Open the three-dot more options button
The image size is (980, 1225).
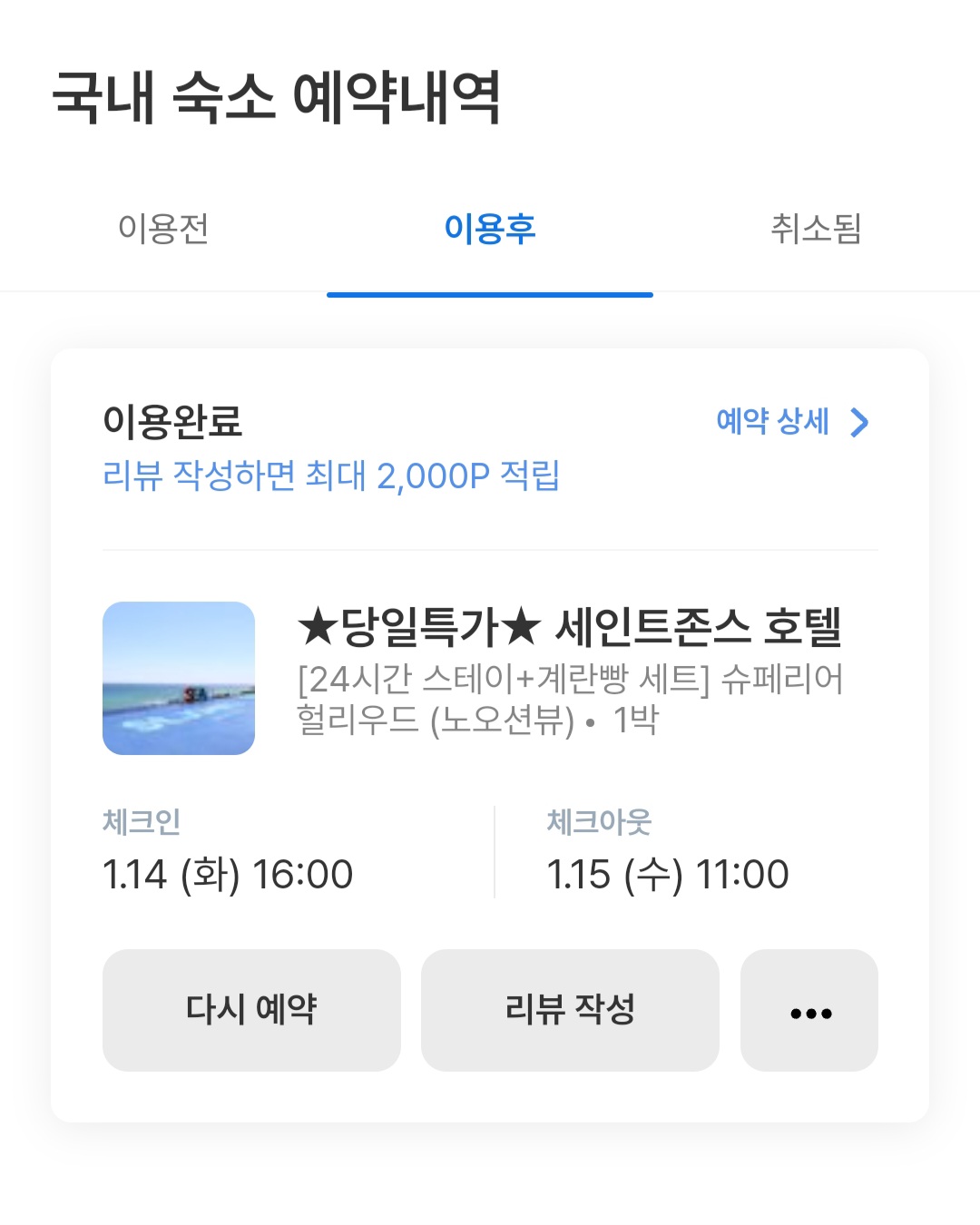809,1011
